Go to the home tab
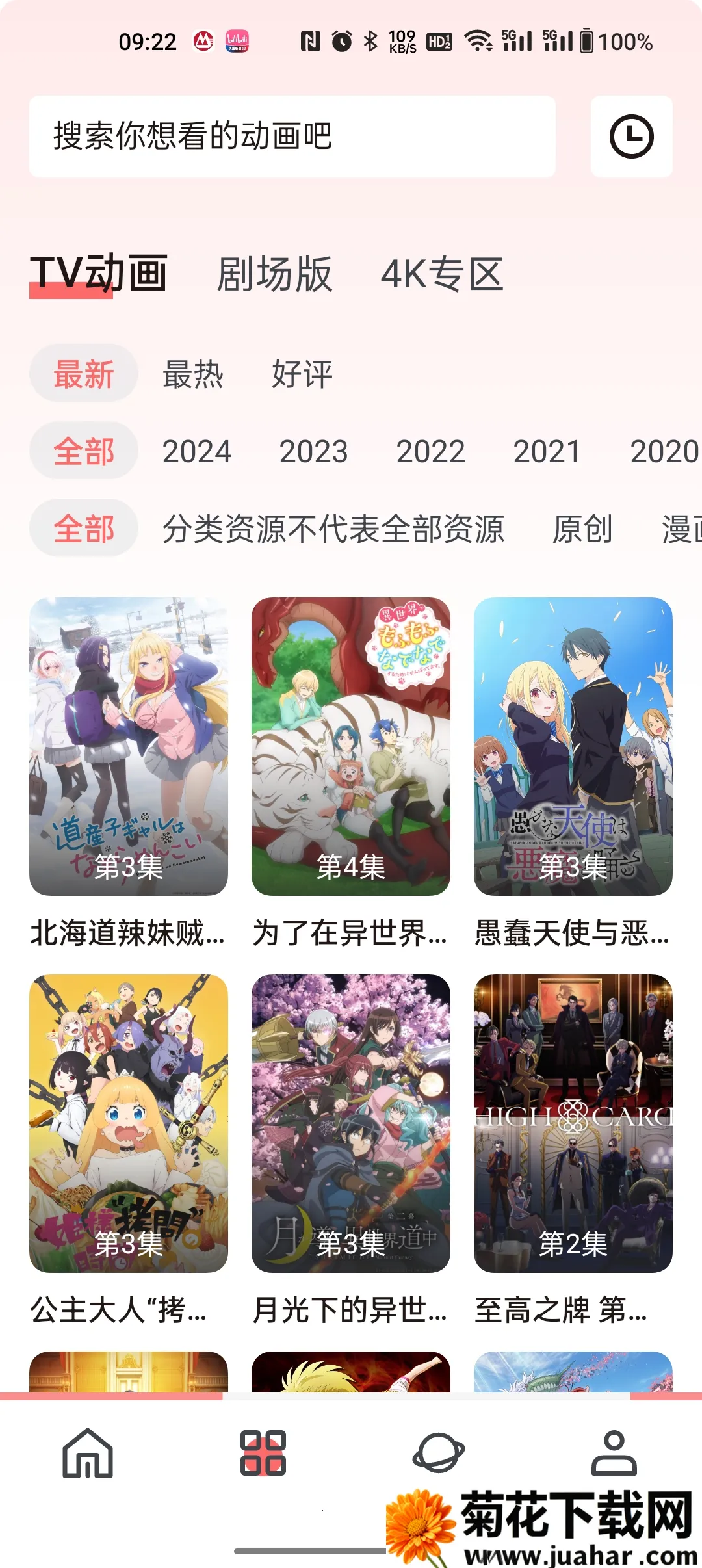 [x=88, y=1454]
